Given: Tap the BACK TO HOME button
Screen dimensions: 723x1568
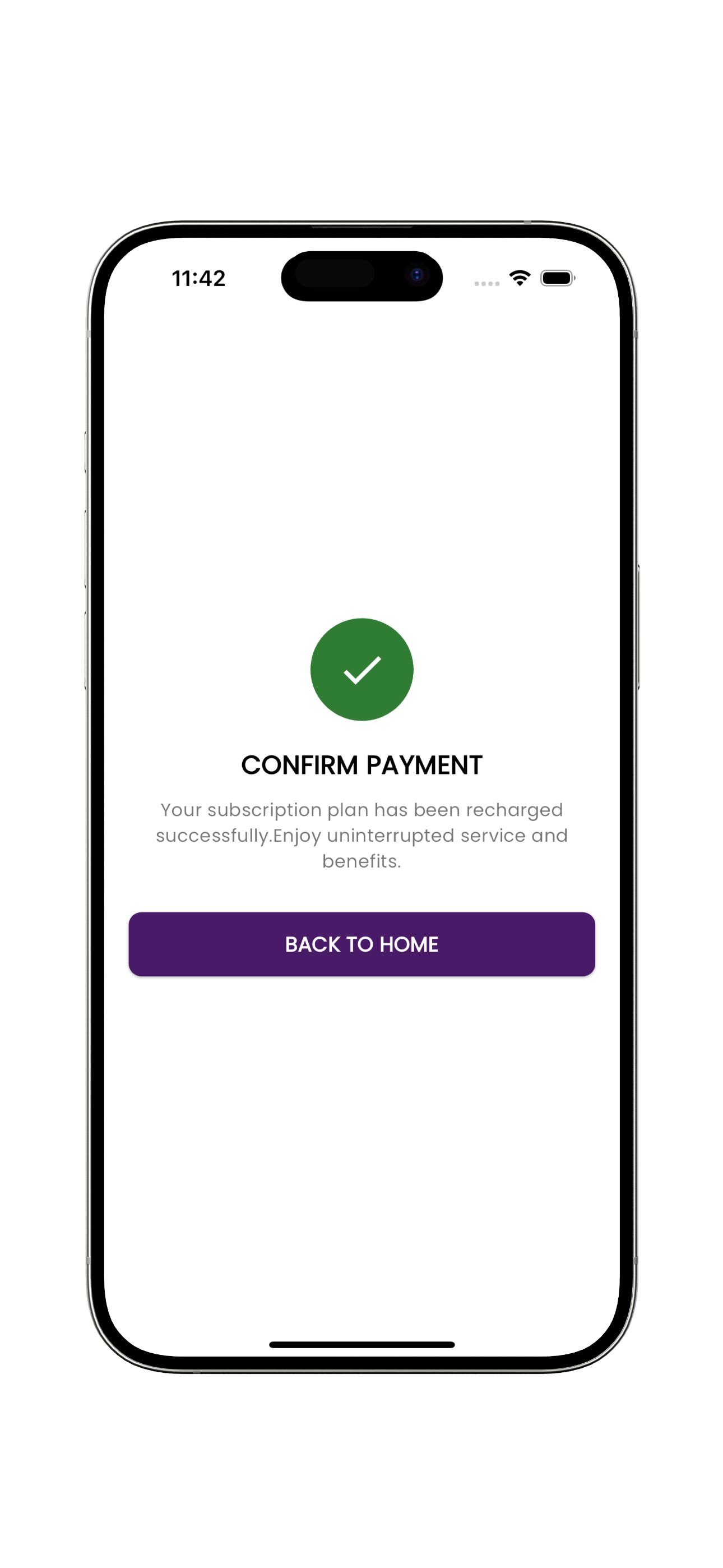Looking at the screenshot, I should (x=361, y=943).
